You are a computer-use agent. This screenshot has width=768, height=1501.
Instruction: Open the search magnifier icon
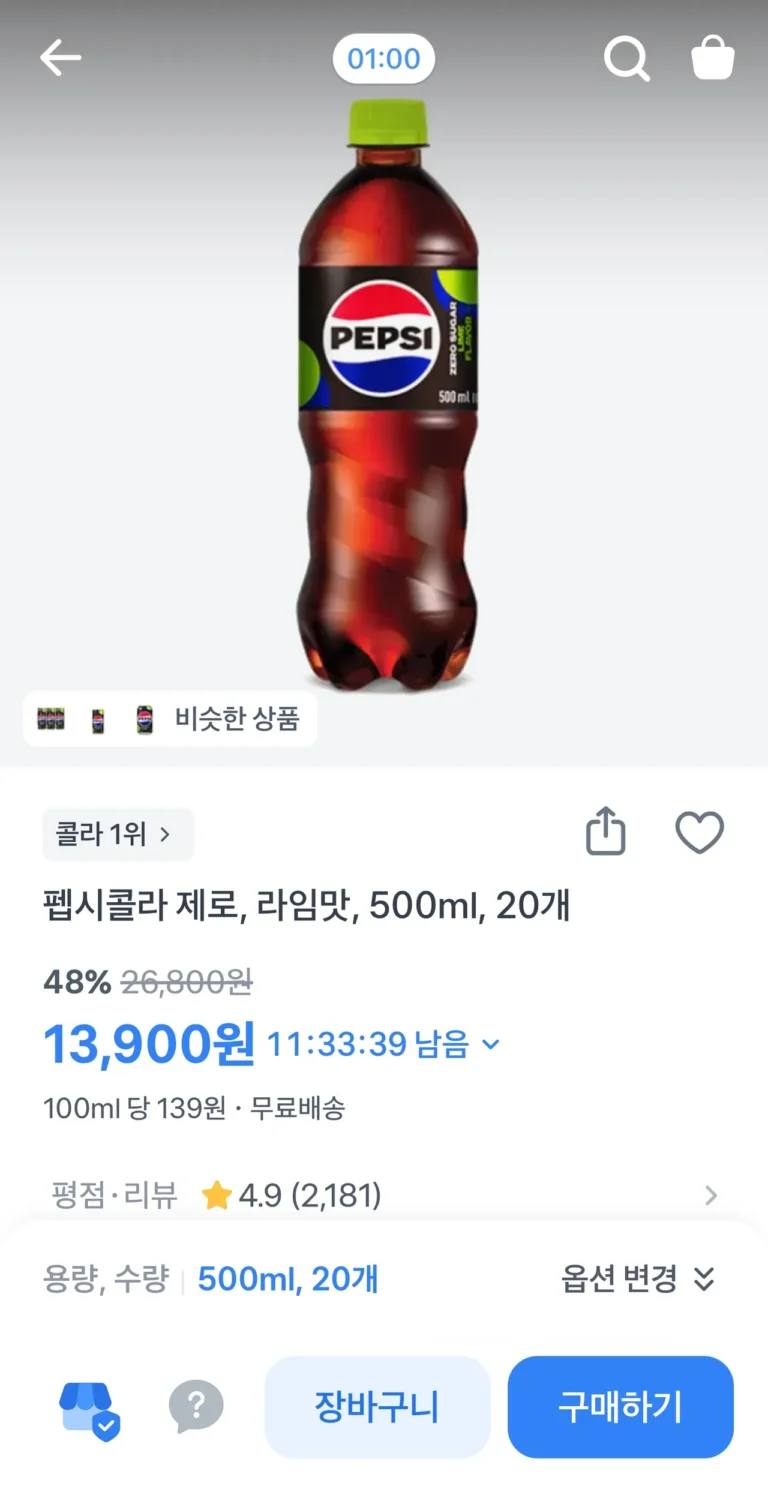tap(627, 59)
